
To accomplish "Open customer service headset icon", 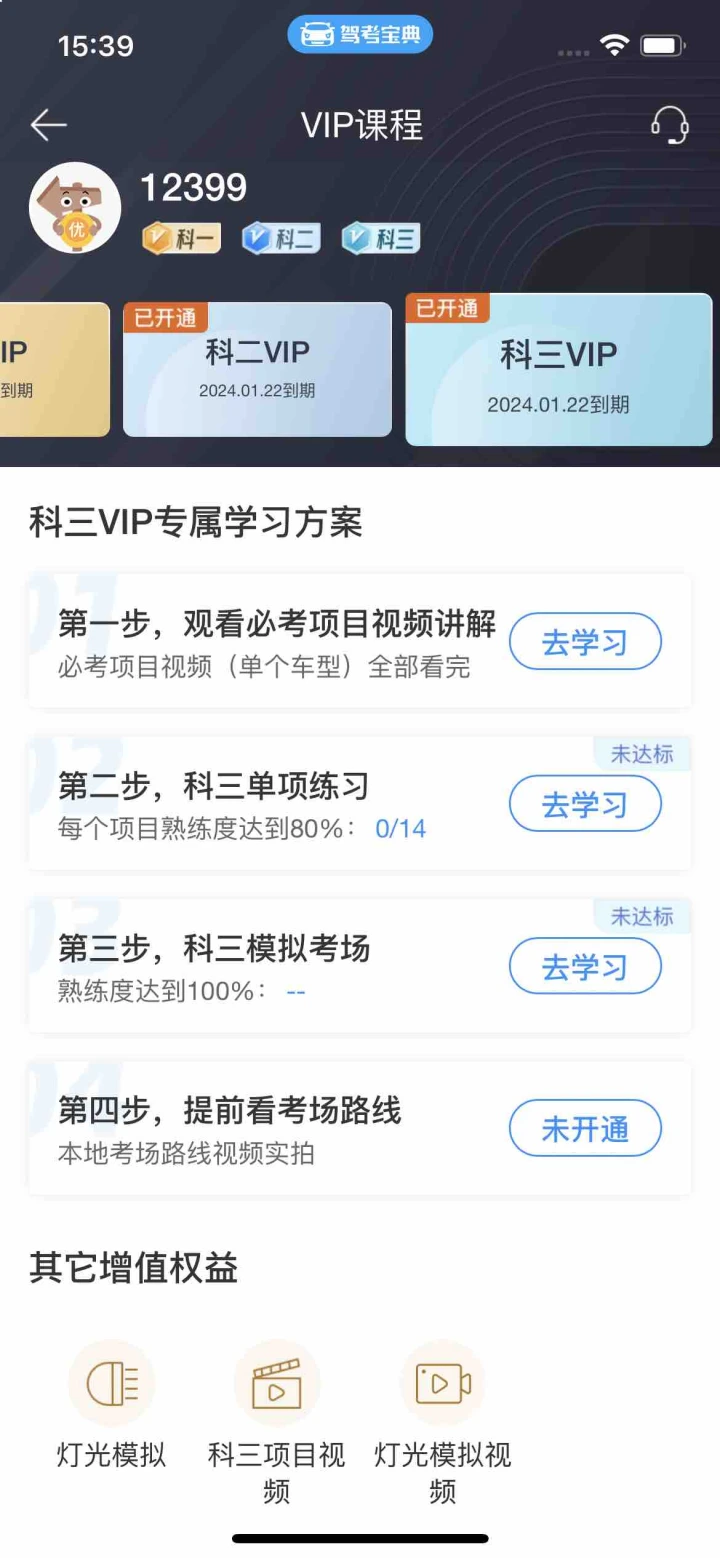I will tap(669, 126).
